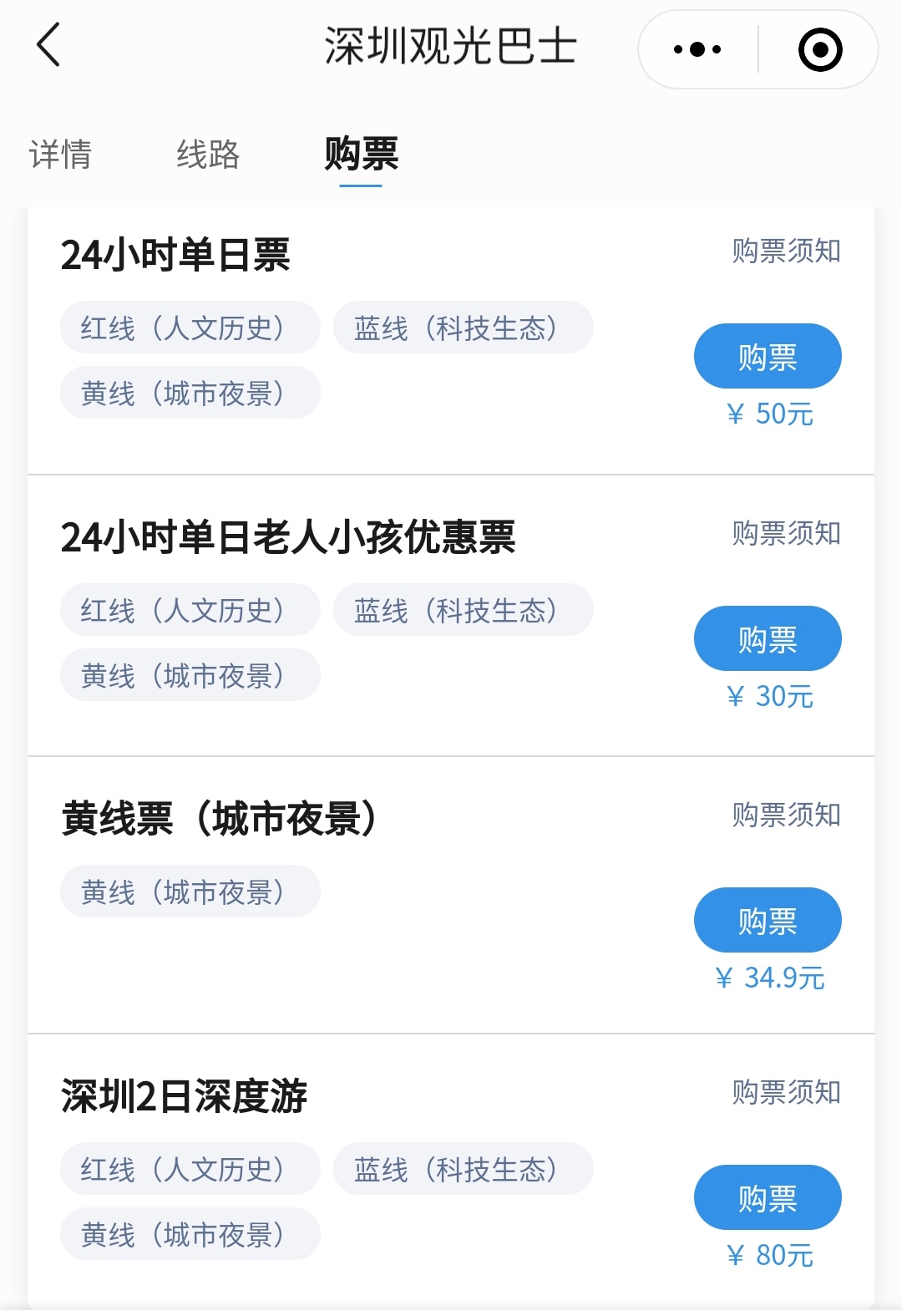Select the 购票 tab
The image size is (902, 1316).
361,155
